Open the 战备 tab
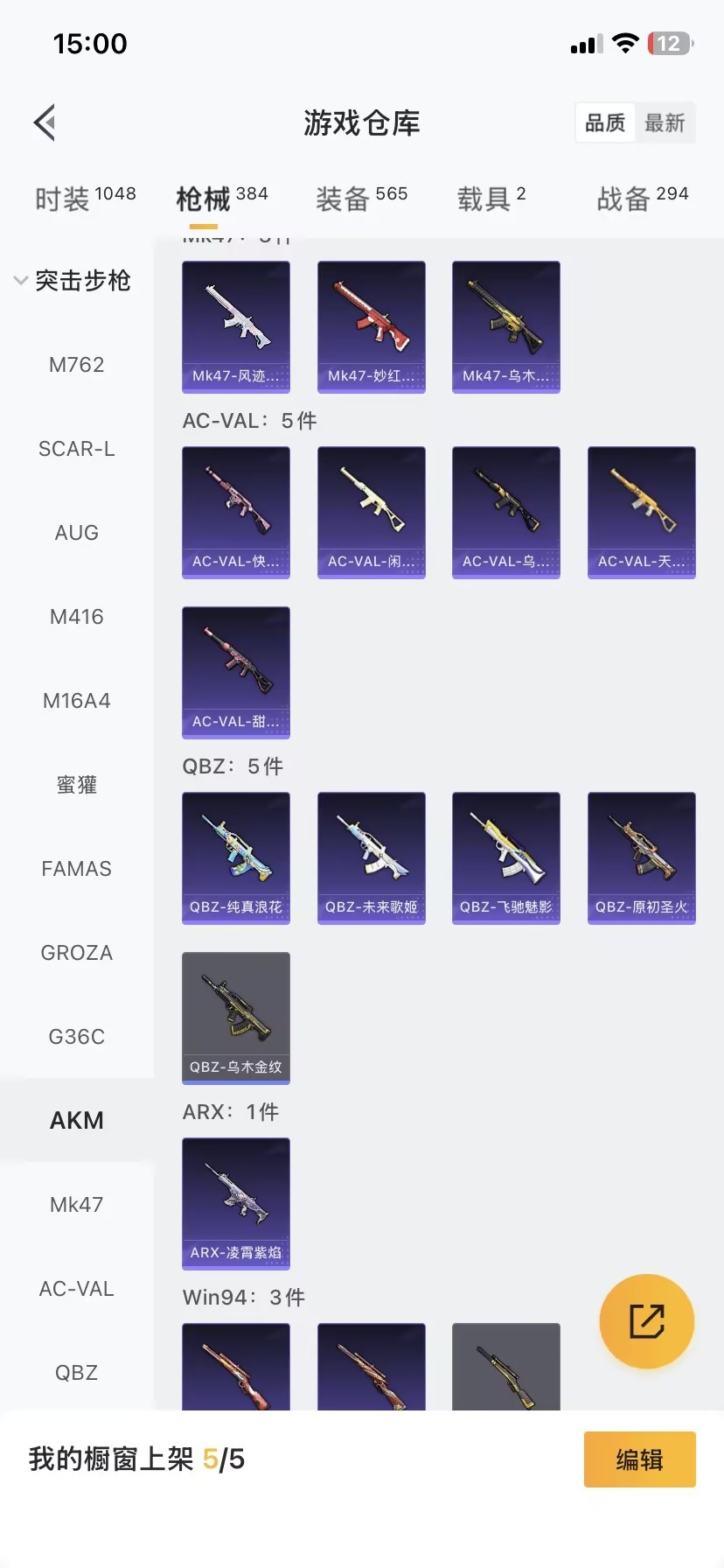 click(x=643, y=199)
